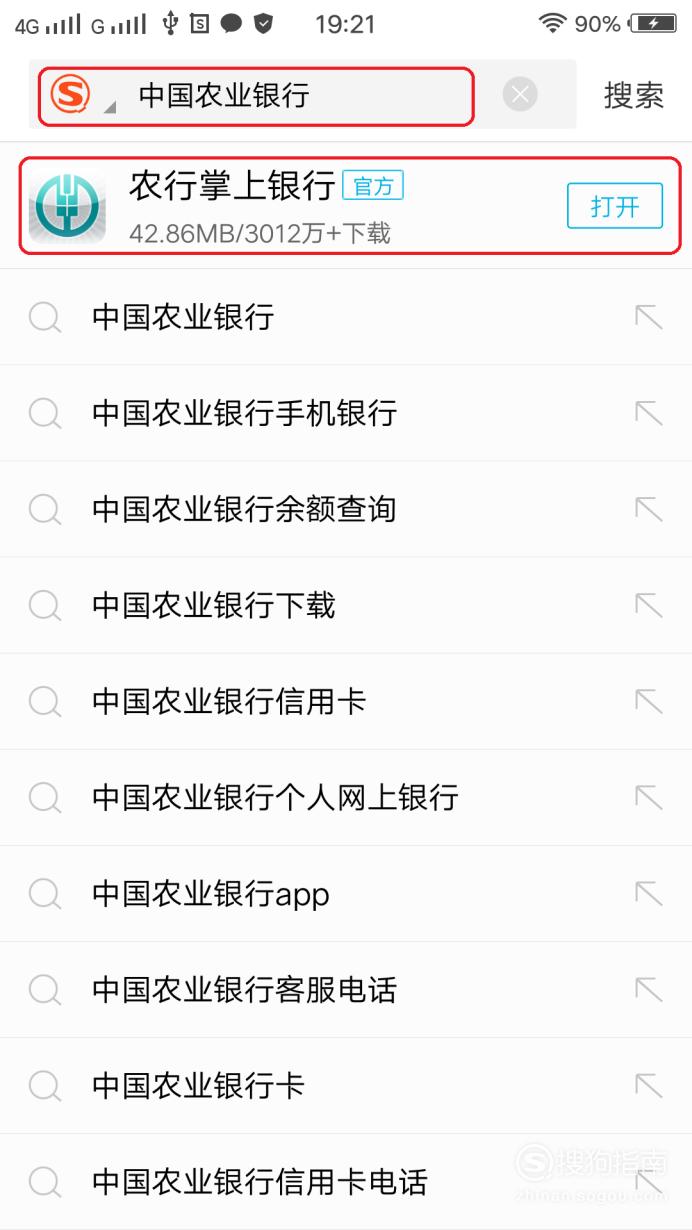Tap the 搜索 button
This screenshot has width=692, height=1230.
tap(634, 95)
